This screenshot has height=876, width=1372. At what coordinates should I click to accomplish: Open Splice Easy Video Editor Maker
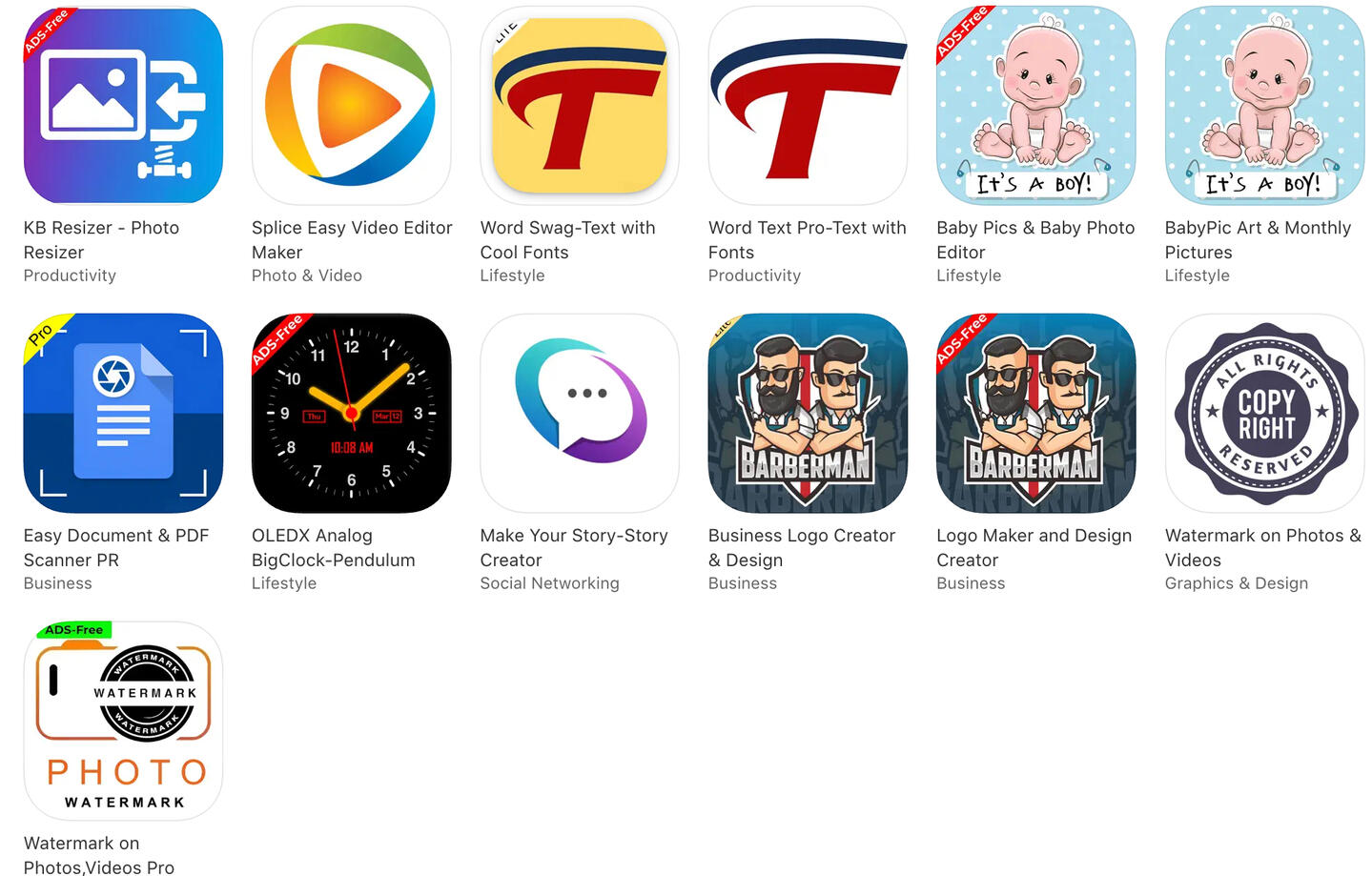click(x=351, y=106)
